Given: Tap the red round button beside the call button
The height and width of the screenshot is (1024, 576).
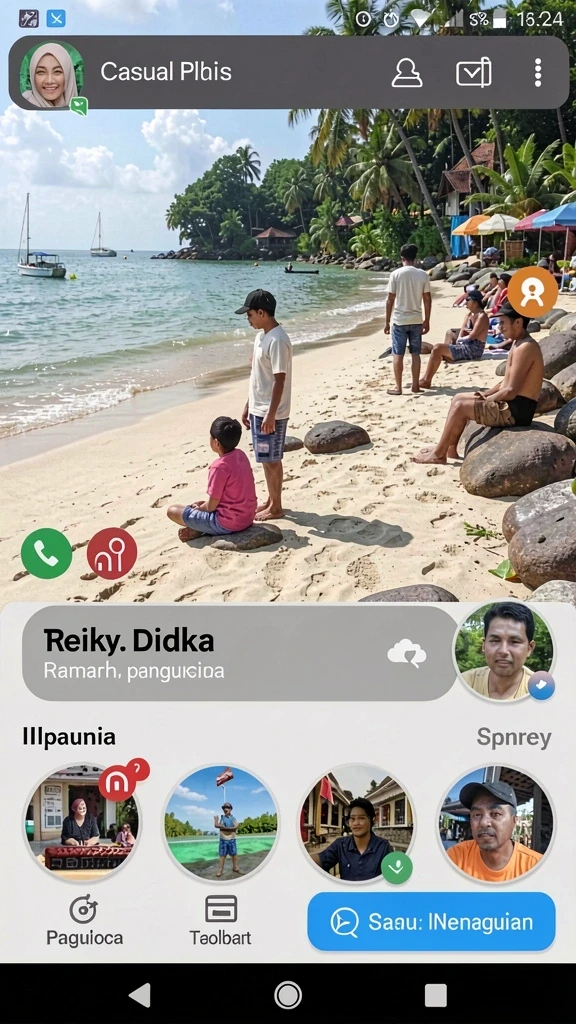Looking at the screenshot, I should [112, 553].
